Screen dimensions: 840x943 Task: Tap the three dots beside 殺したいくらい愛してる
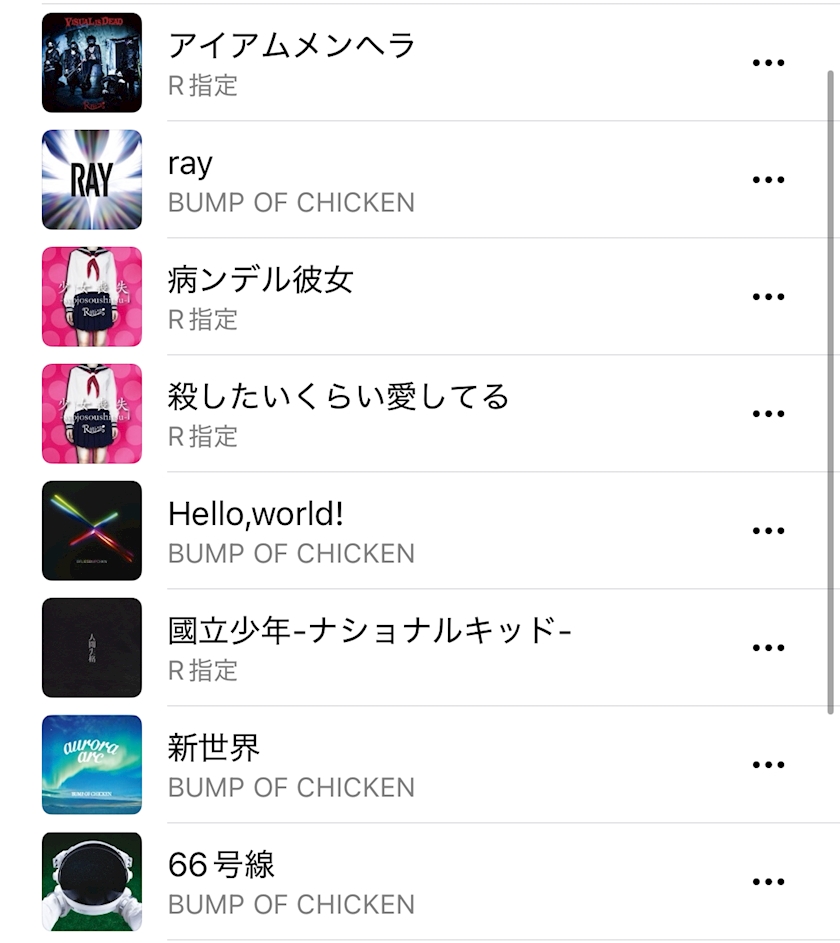(x=768, y=414)
